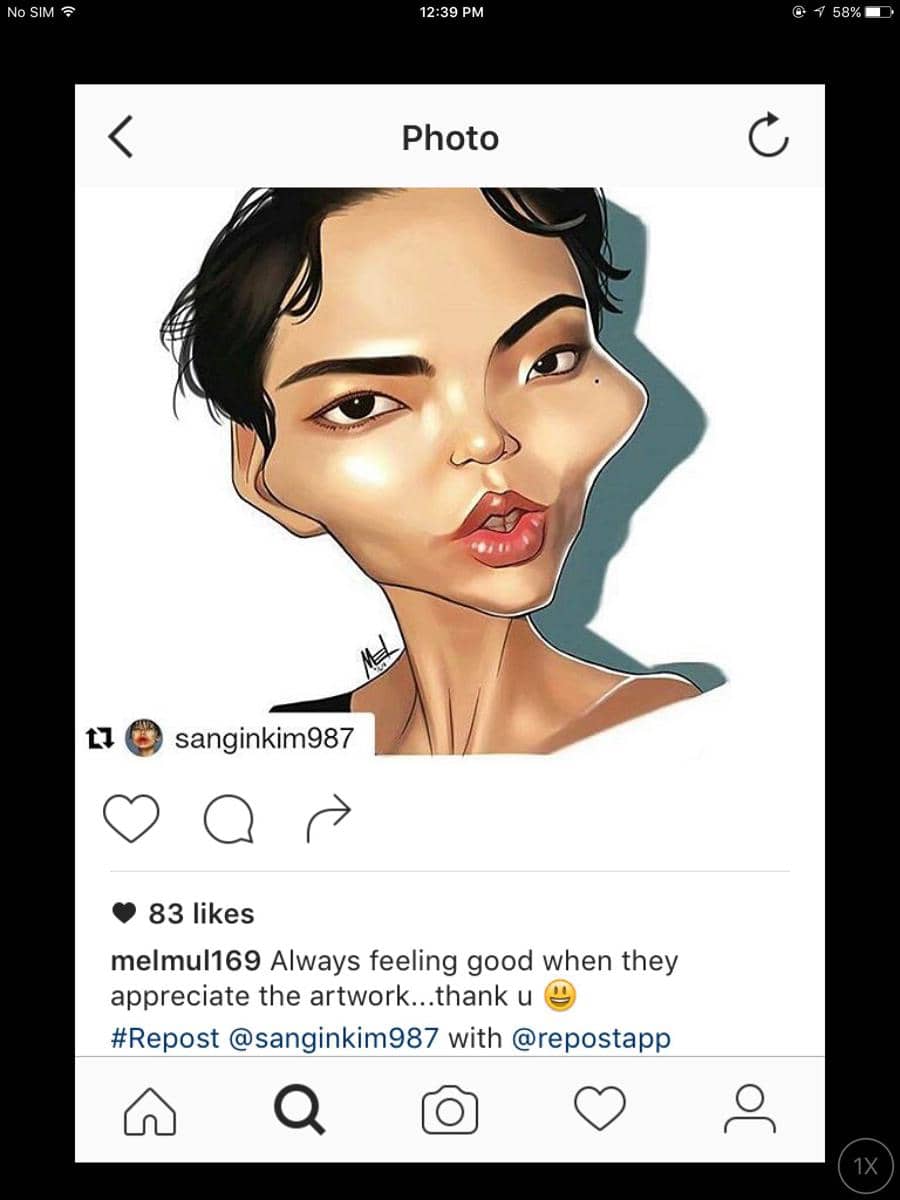Visit the @sanginkim987 mention in caption
This screenshot has width=900, height=1200.
[334, 1037]
